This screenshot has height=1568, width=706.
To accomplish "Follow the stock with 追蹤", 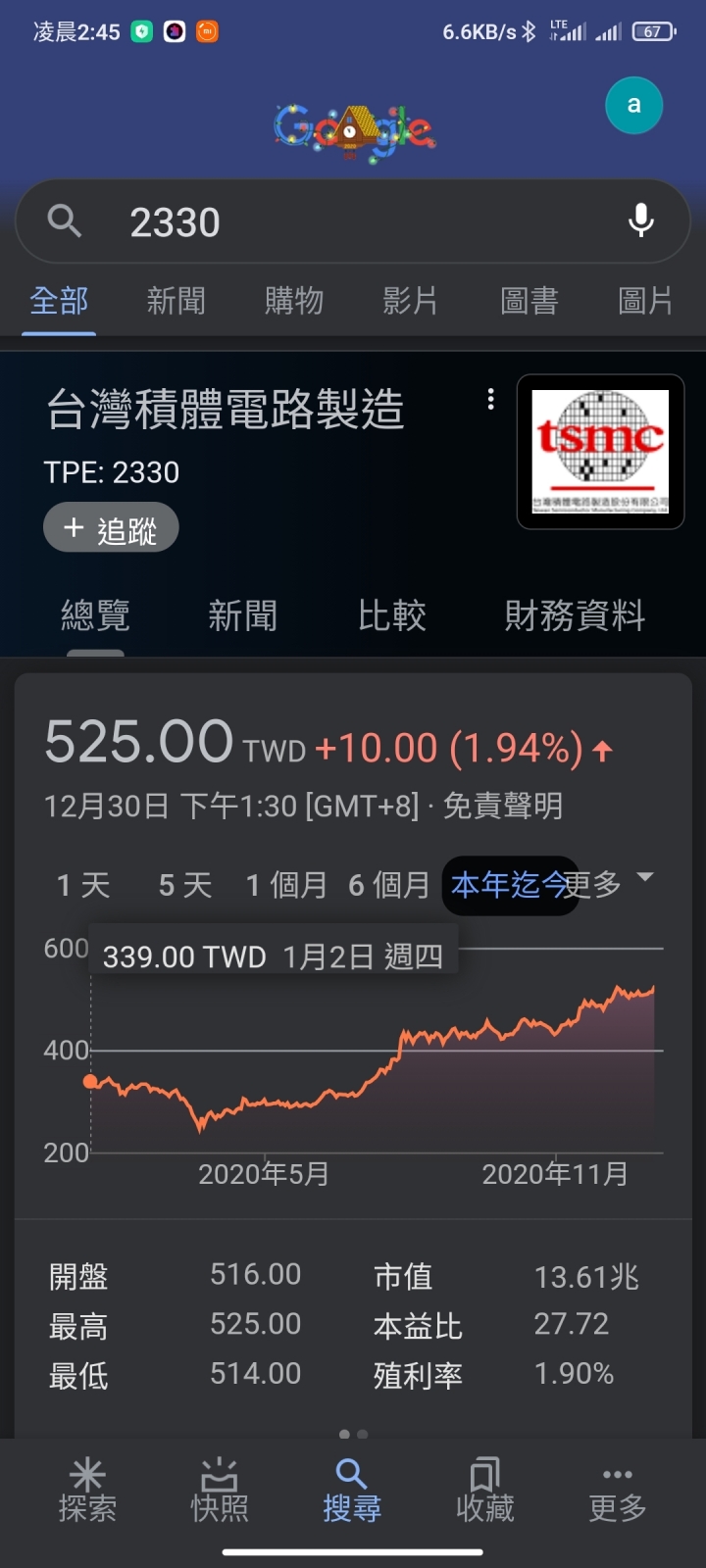I will point(111,529).
